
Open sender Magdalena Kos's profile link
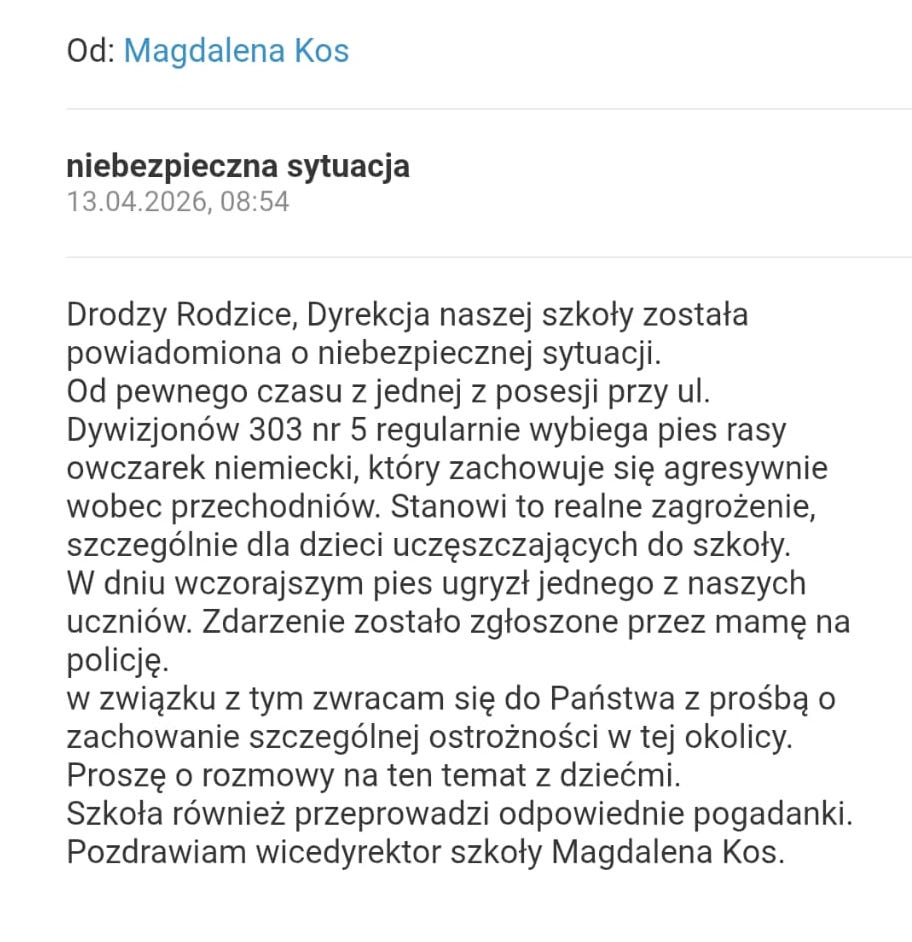click(x=236, y=51)
